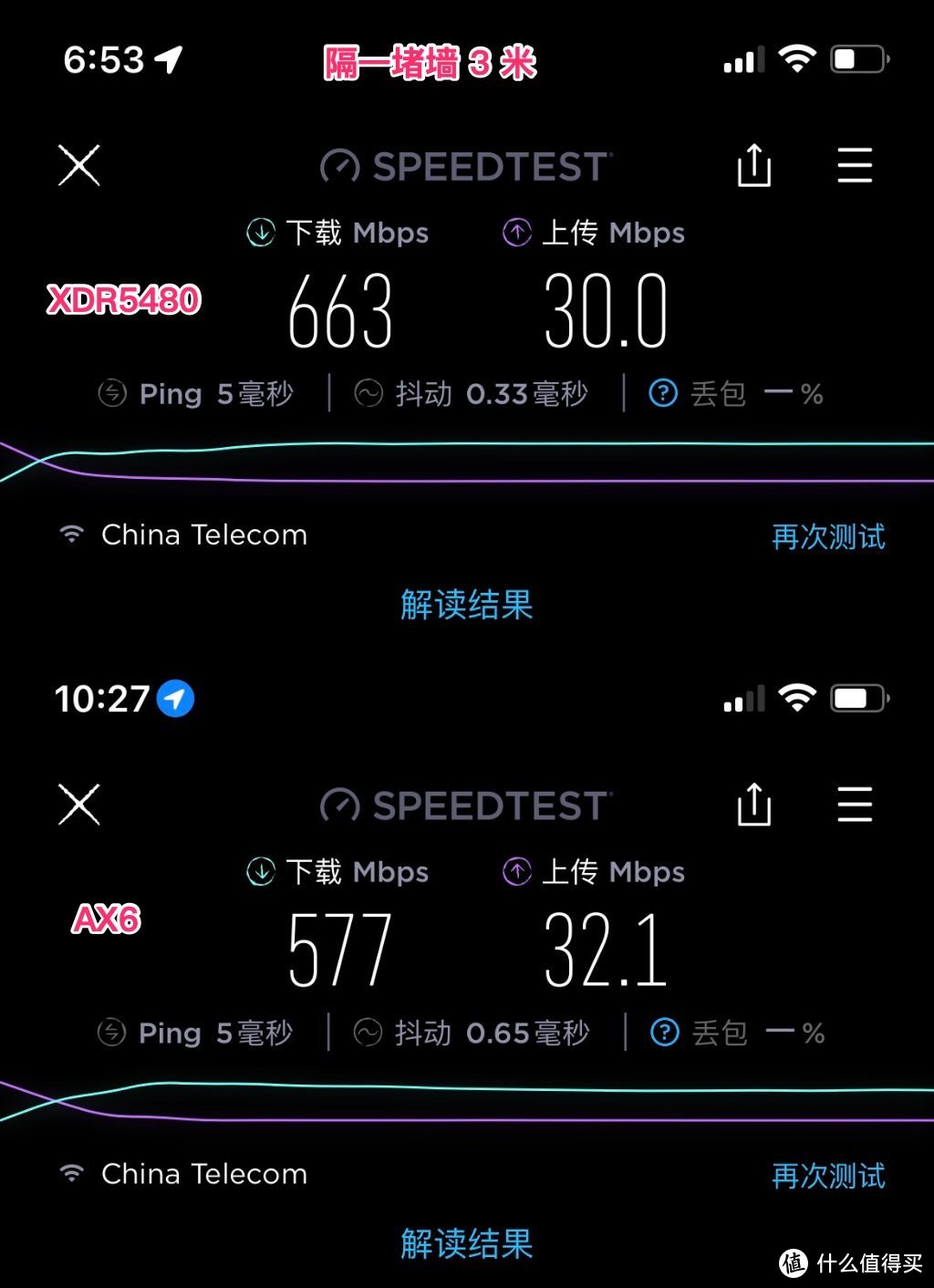Select the upload arrow icon above 30.0
This screenshot has height=1288, width=934.
click(516, 232)
